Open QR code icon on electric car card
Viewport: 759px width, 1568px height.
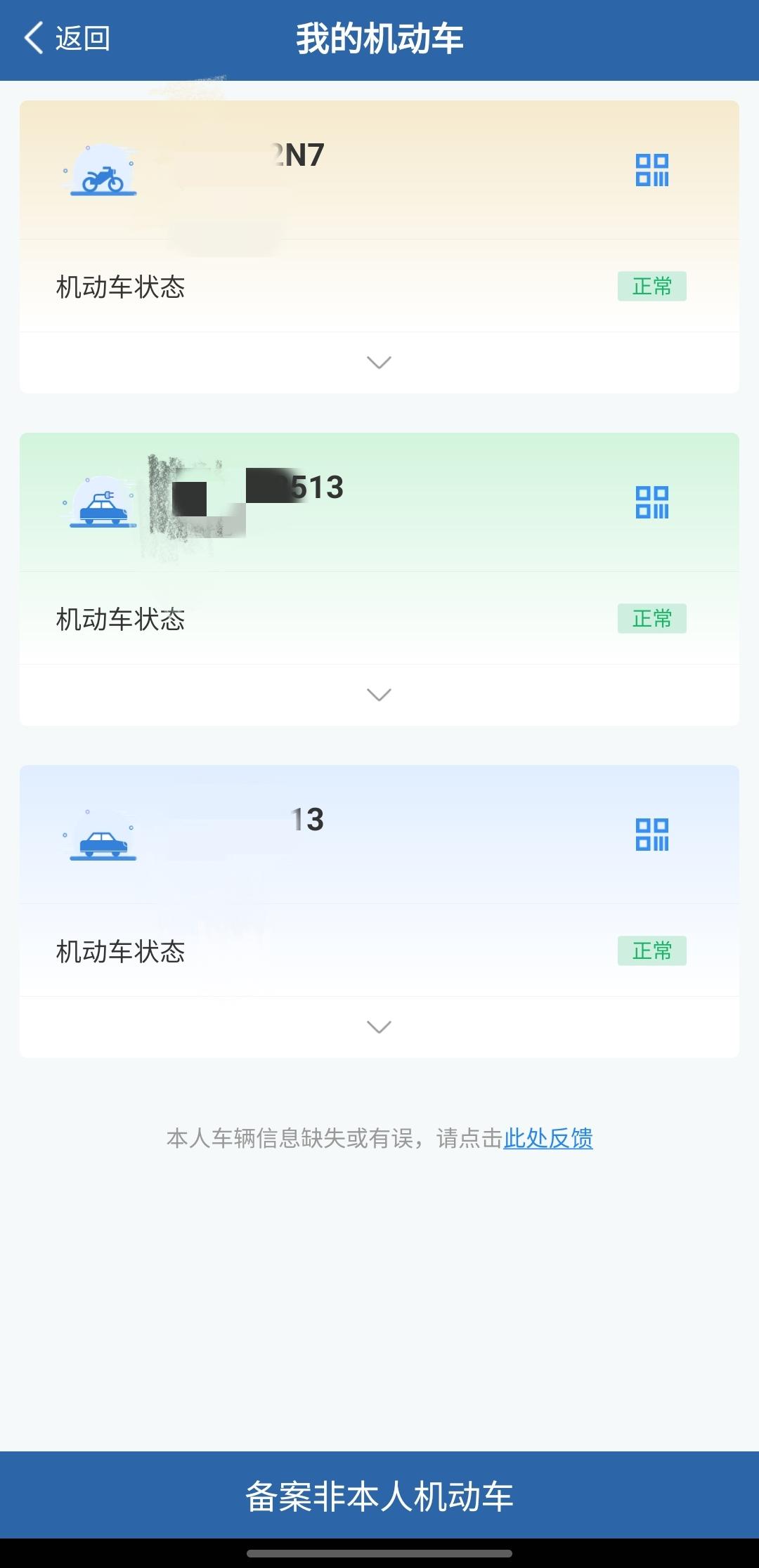point(652,502)
